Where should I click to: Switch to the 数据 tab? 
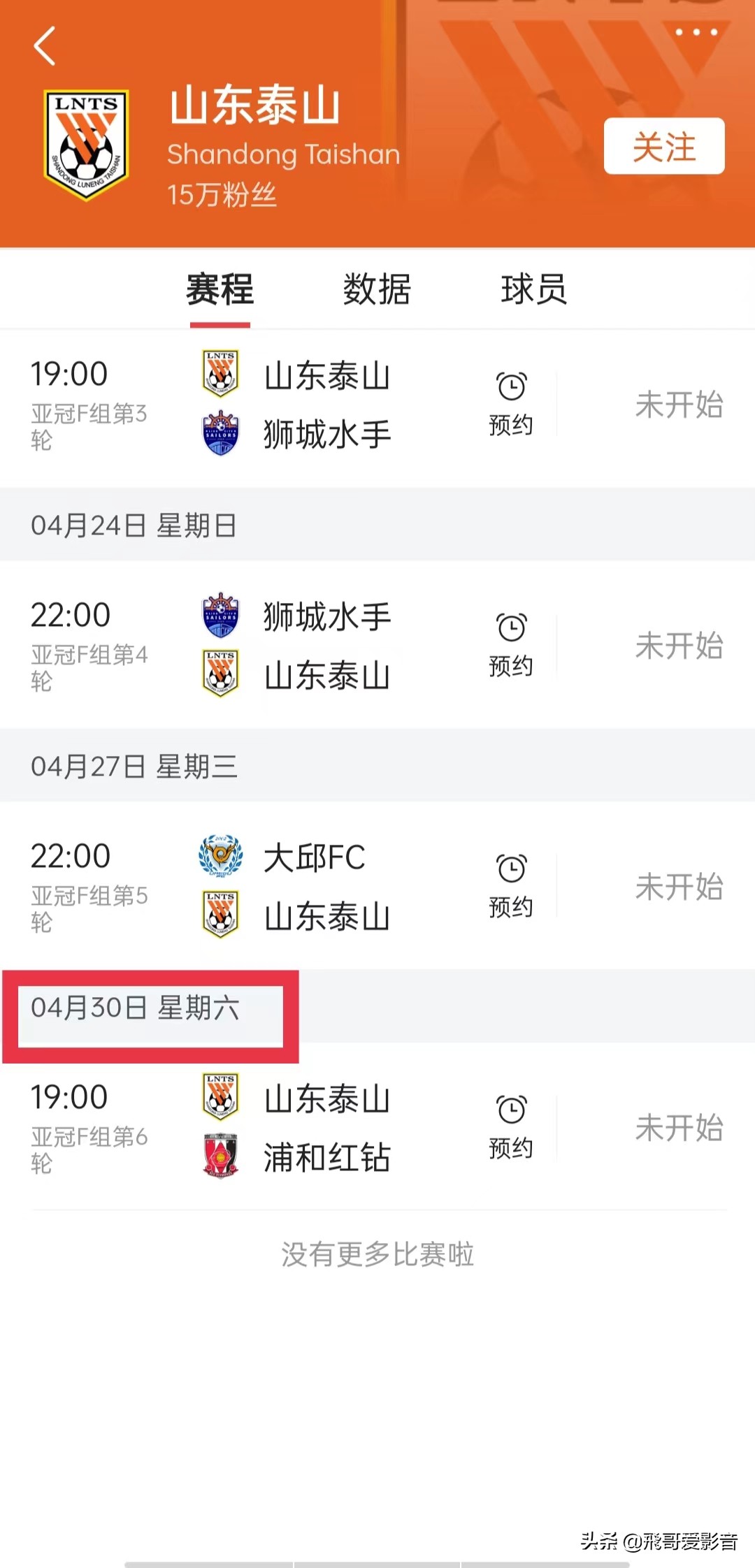[376, 289]
